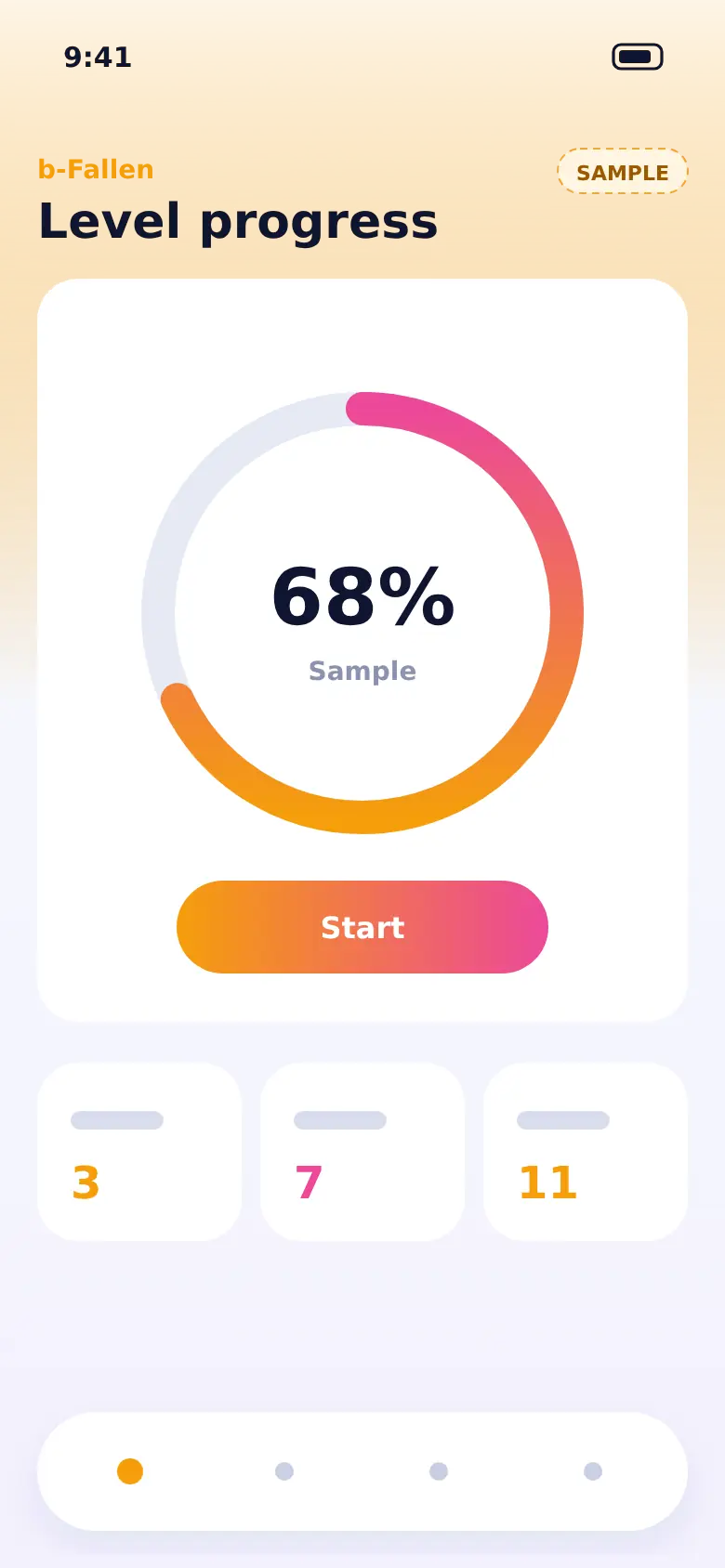Select the active orange dot in bottom navigation
The height and width of the screenshot is (1568, 725).
pos(130,1471)
